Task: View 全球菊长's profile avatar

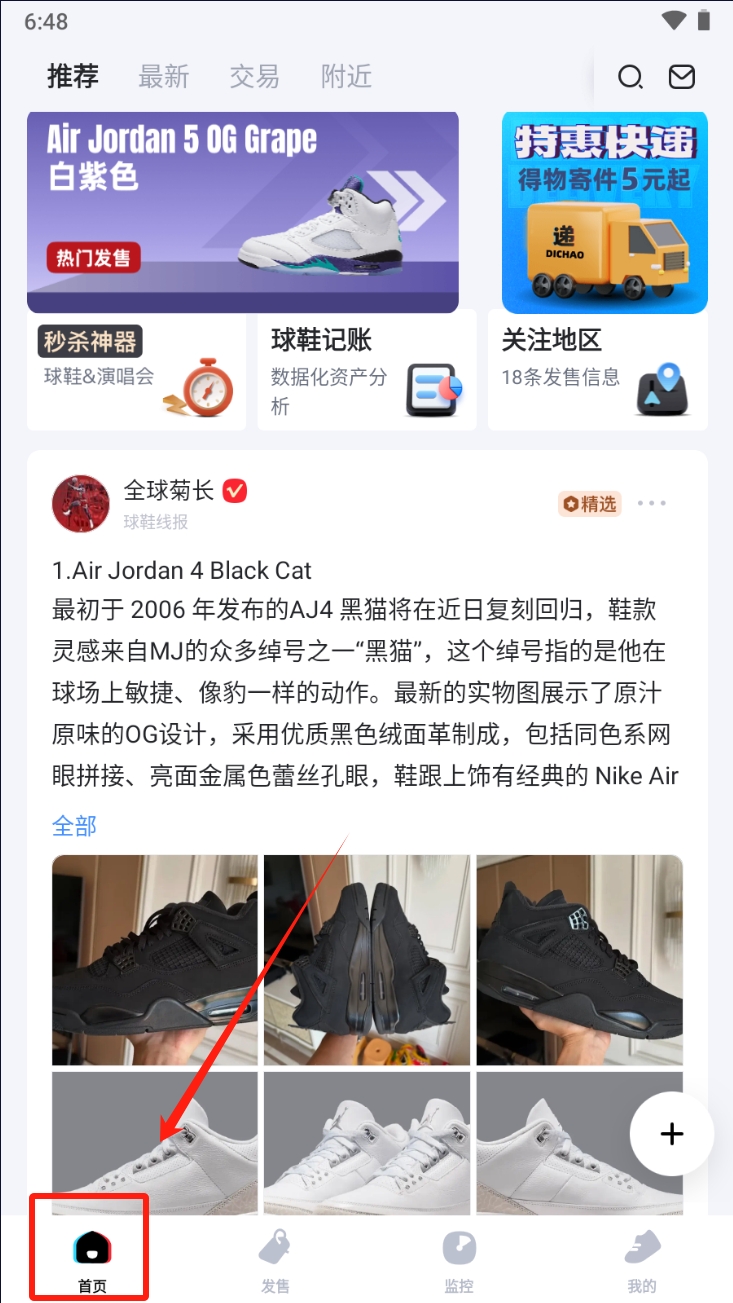Action: tap(81, 503)
